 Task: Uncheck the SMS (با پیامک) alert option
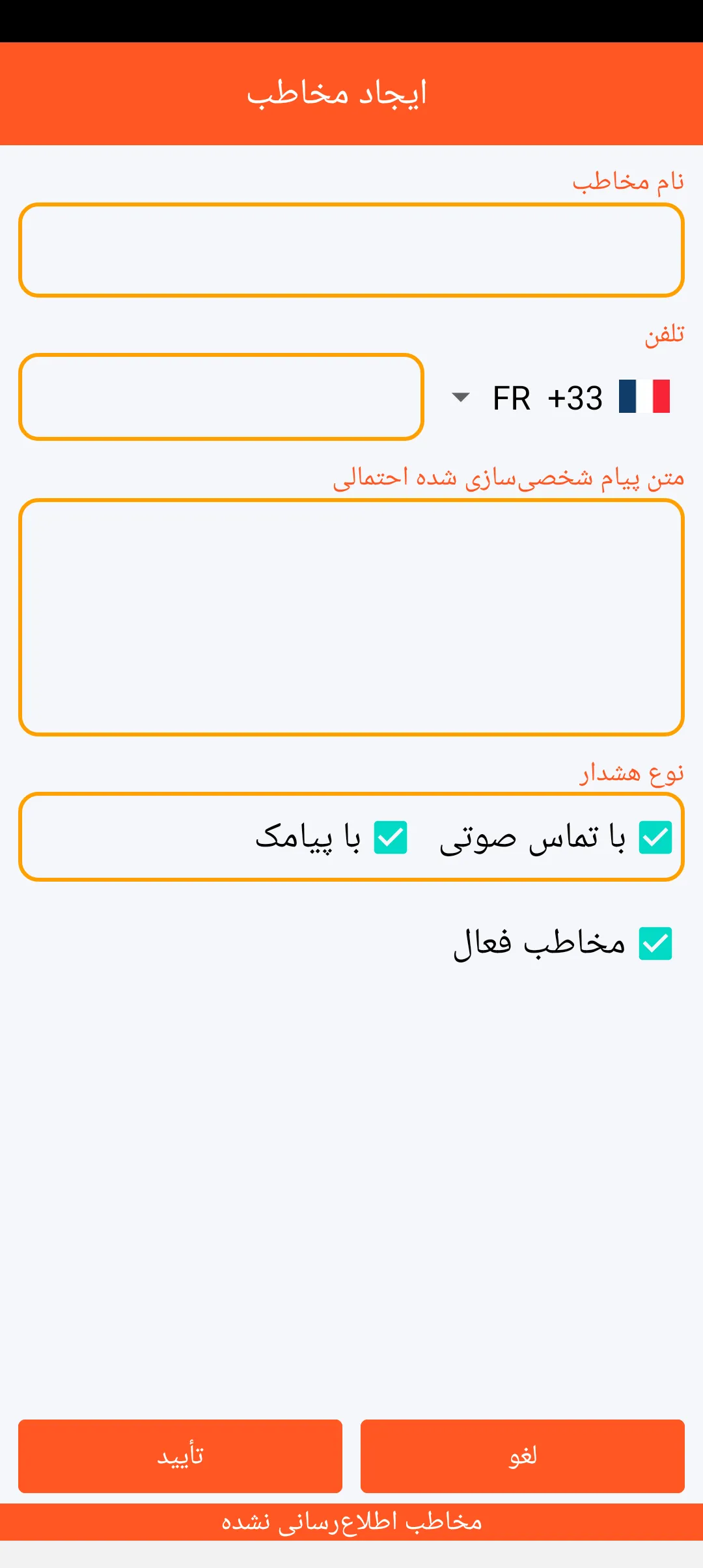[x=391, y=837]
